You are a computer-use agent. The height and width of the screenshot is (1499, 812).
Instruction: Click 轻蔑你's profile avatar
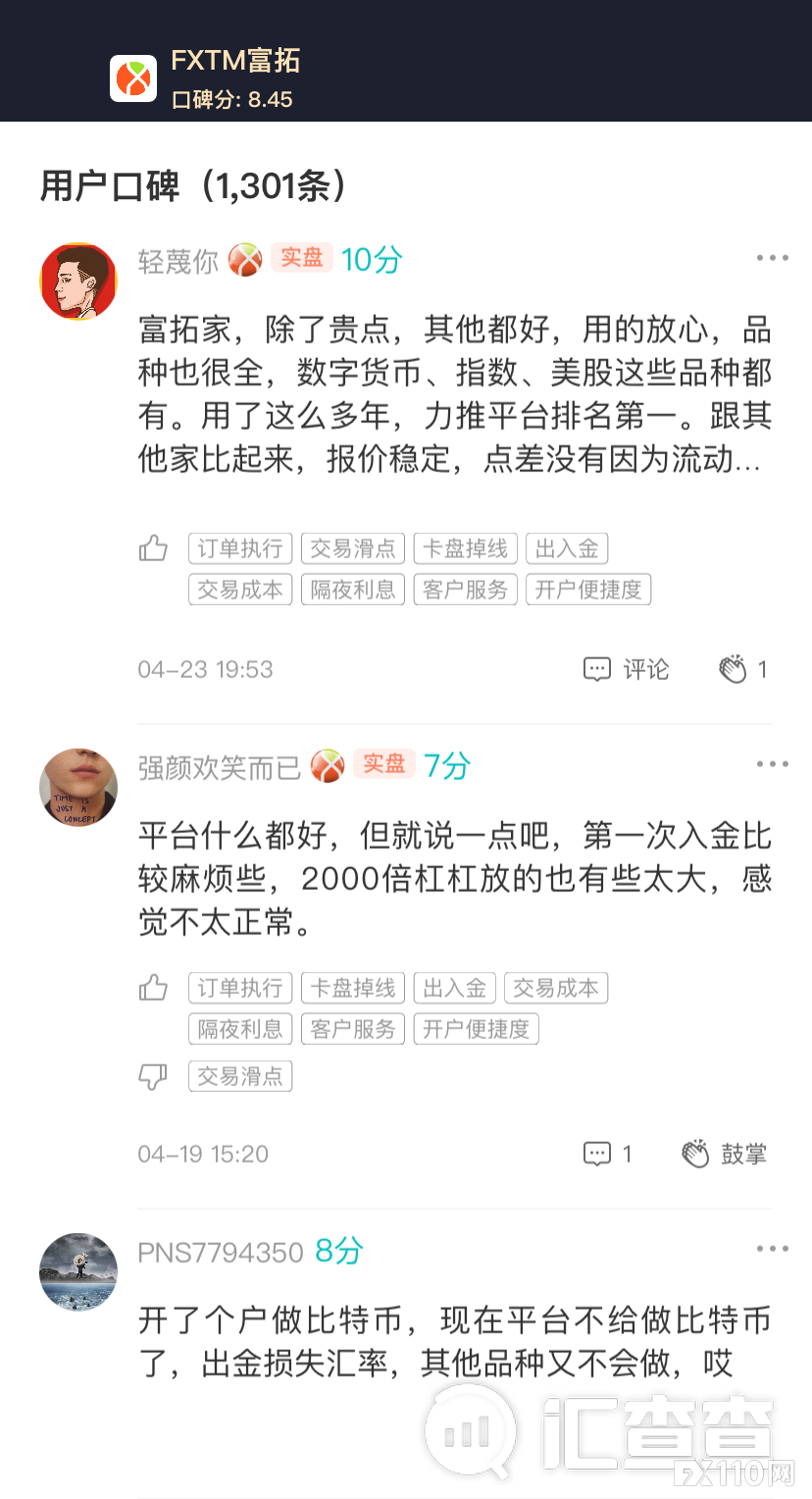coord(77,281)
